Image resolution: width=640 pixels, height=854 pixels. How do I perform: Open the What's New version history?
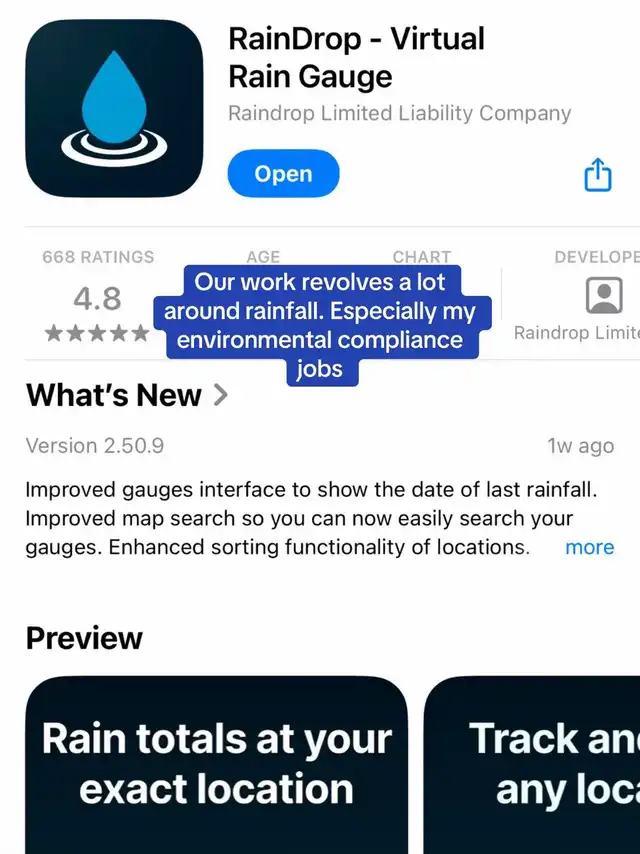126,395
